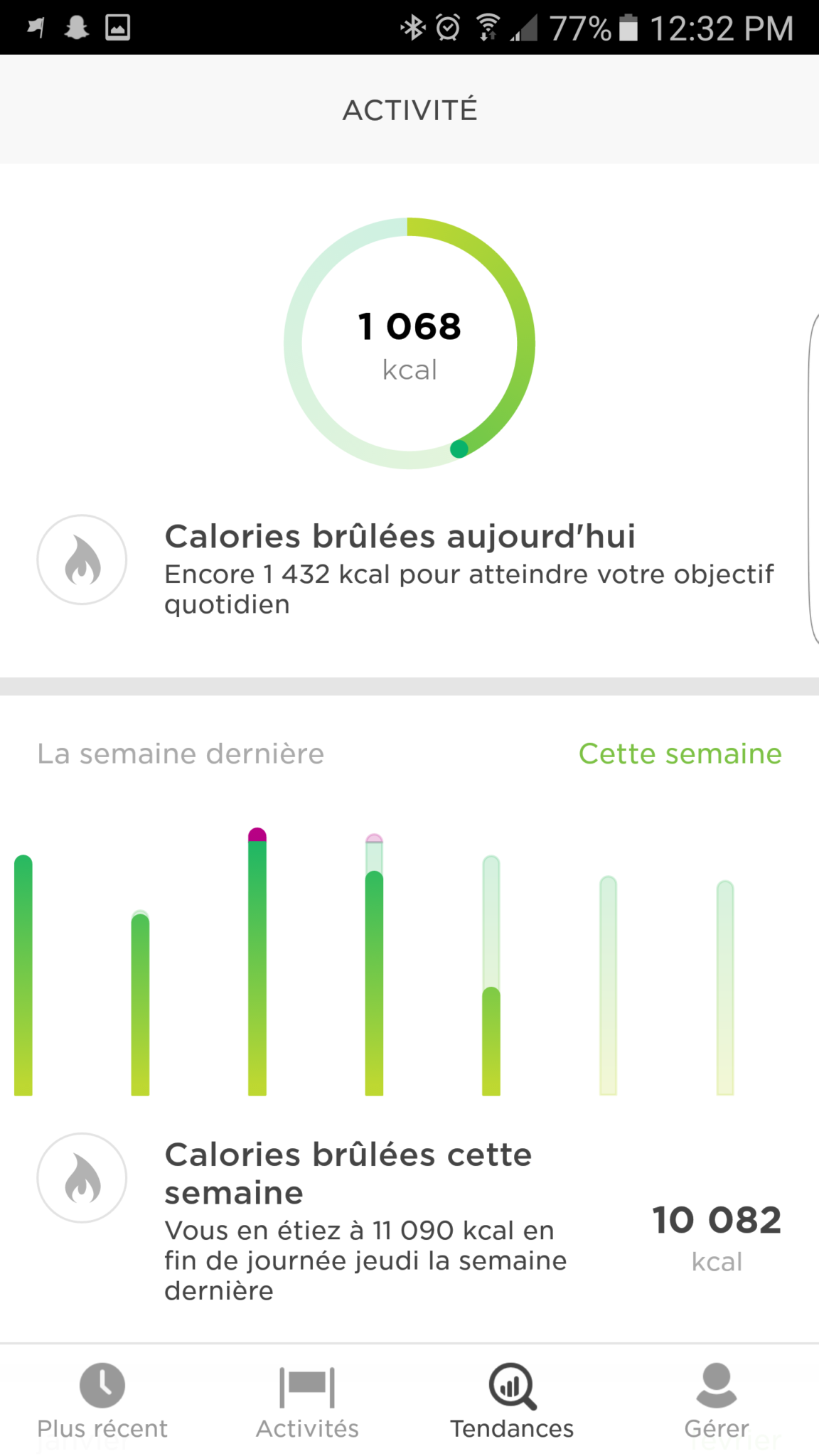
Task: Switch to the Plus récent tab
Action: click(102, 1399)
